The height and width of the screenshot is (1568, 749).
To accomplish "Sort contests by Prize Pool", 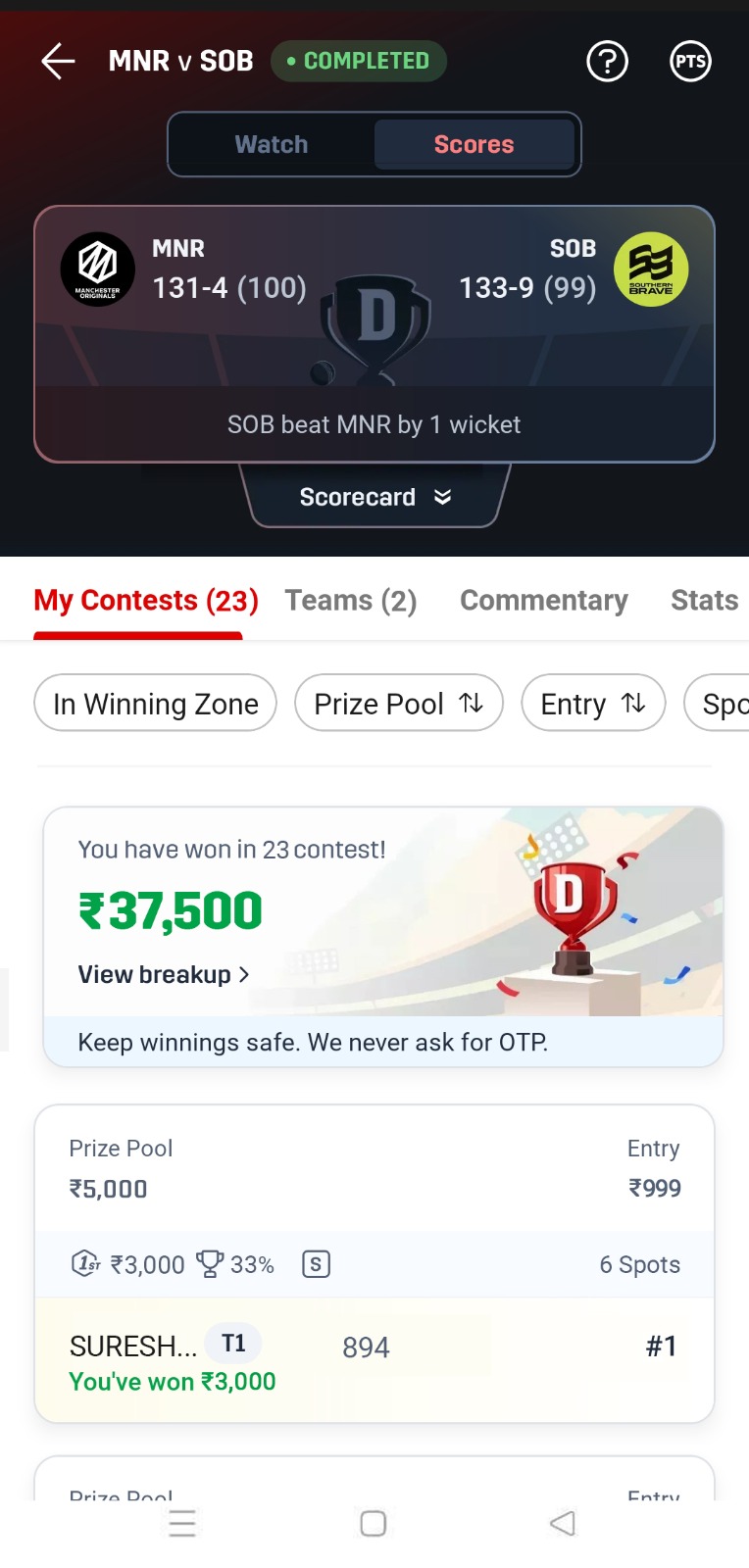I will pos(399,704).
